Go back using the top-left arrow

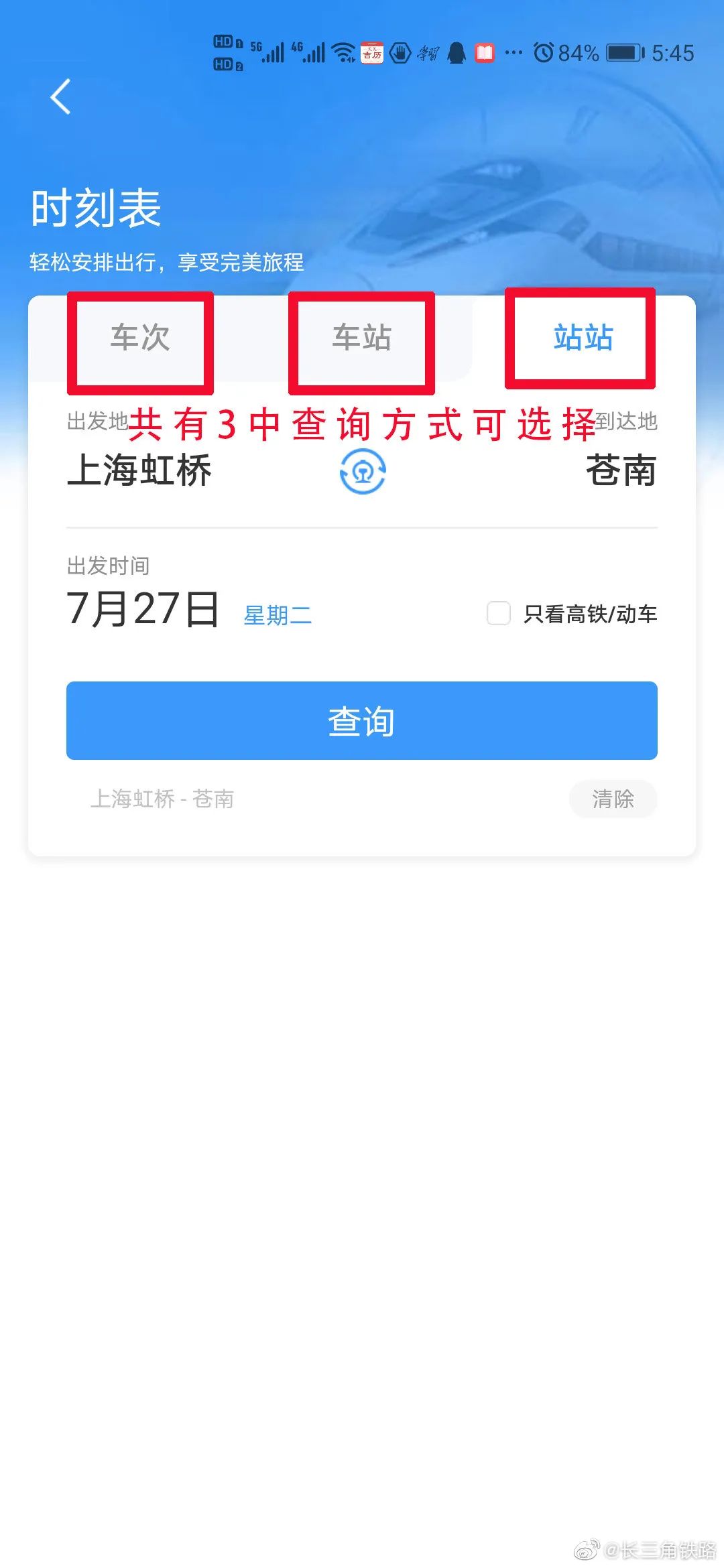pyautogui.click(x=60, y=97)
